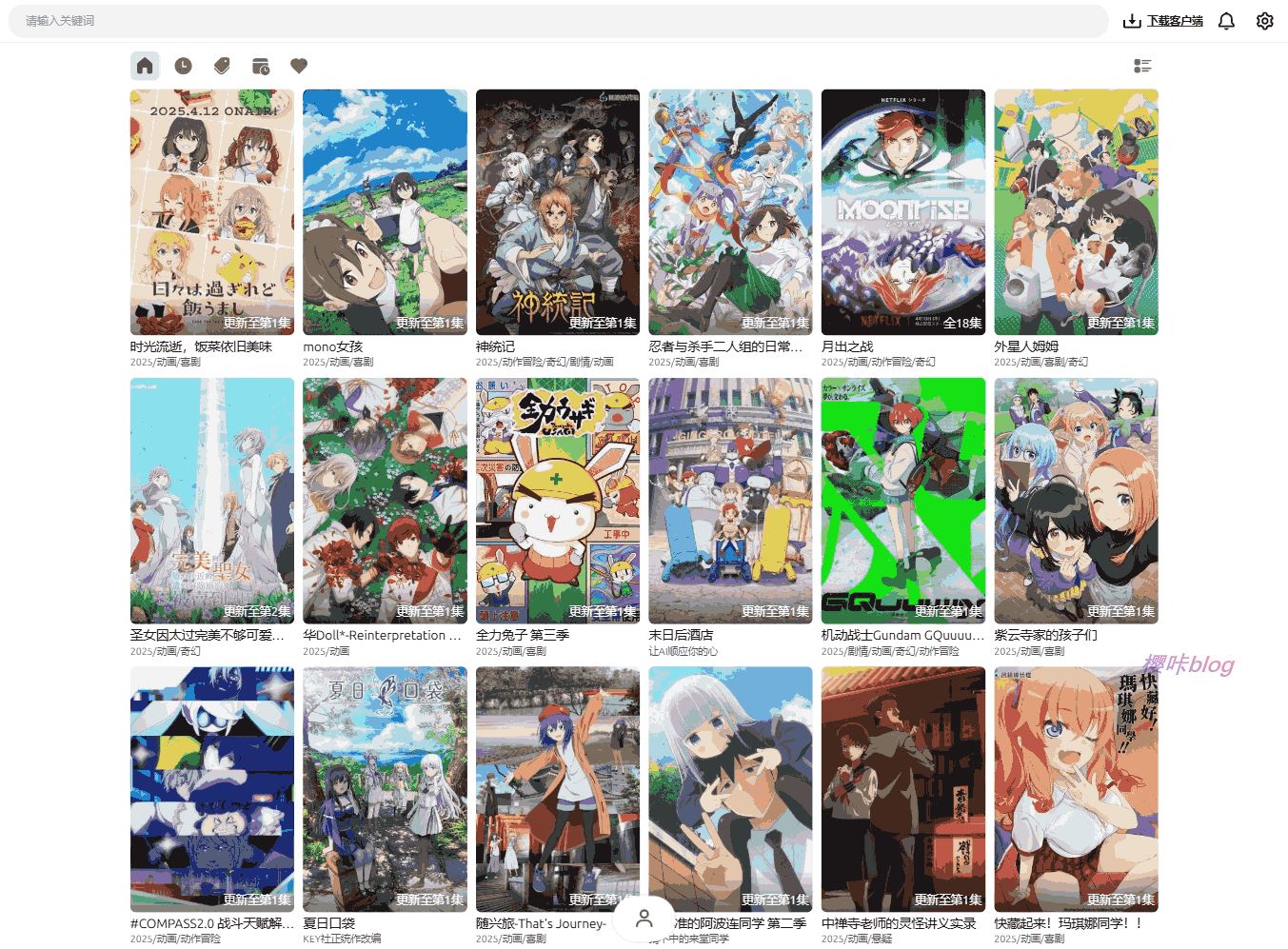Switch to the favorites heart tab
Viewport: 1288px width, 949px height.
299,66
